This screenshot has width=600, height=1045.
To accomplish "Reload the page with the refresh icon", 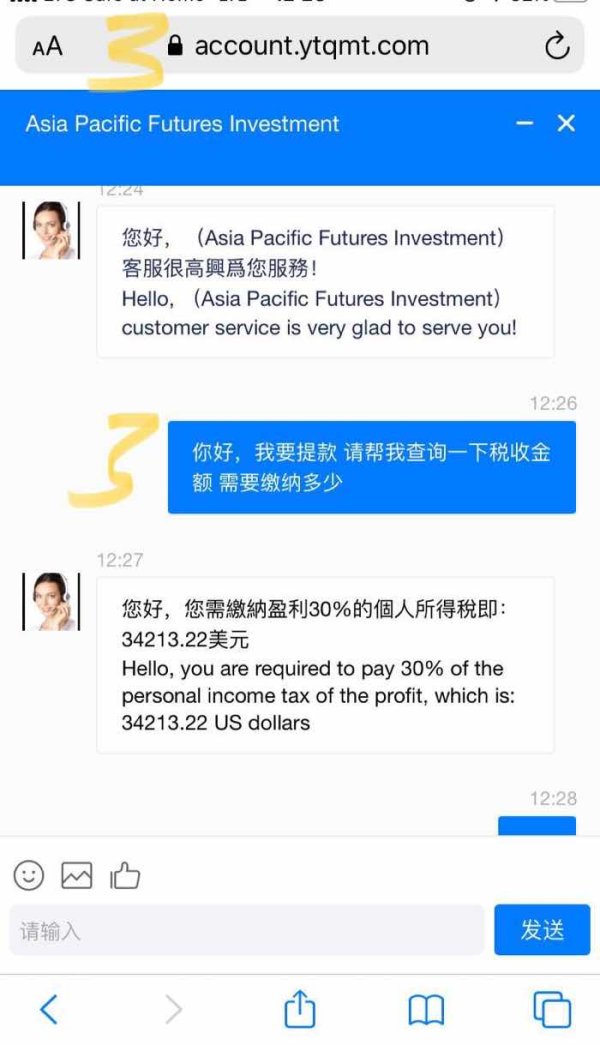I will point(557,46).
